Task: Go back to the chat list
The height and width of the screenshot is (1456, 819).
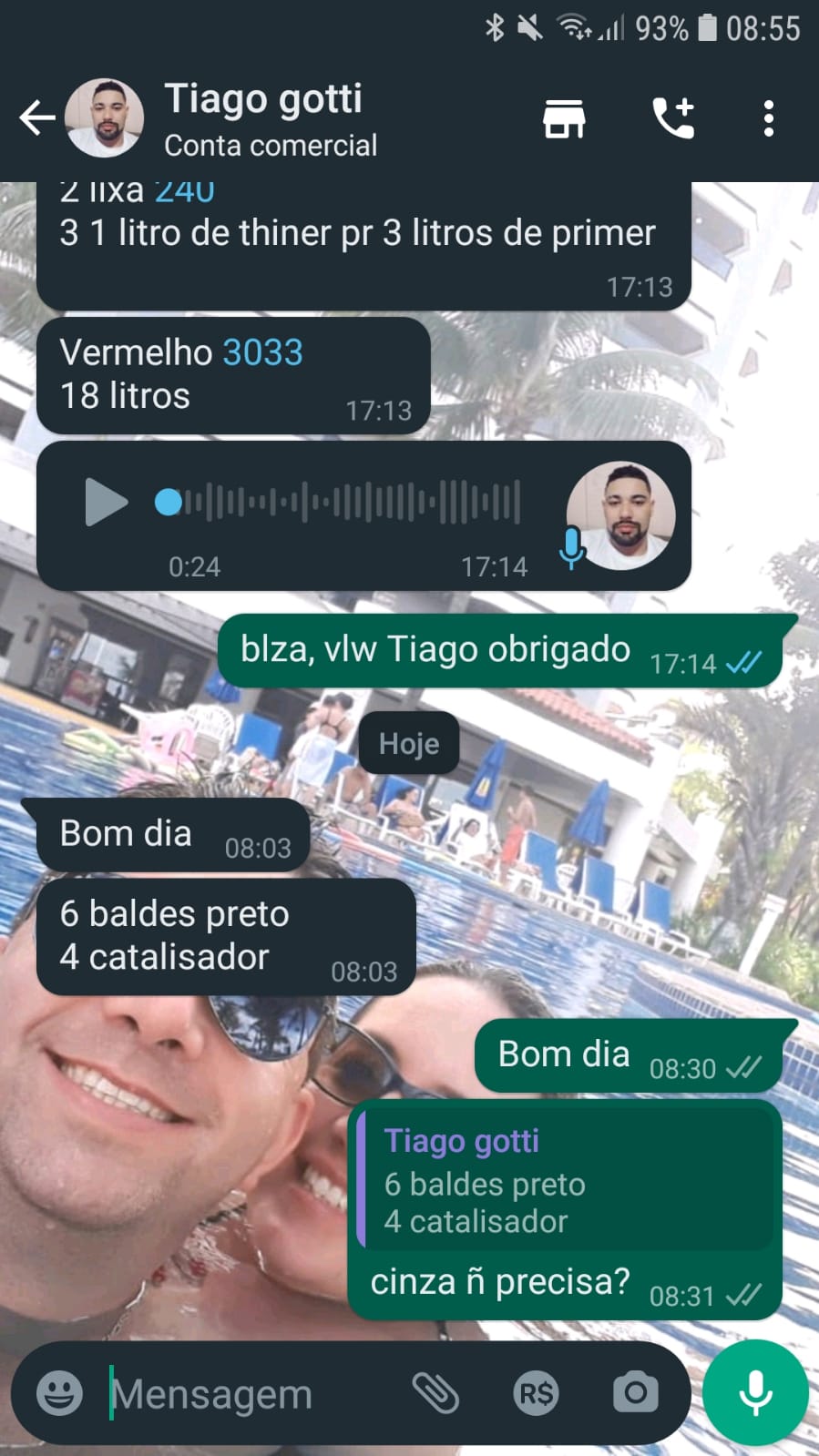Action: [36, 118]
